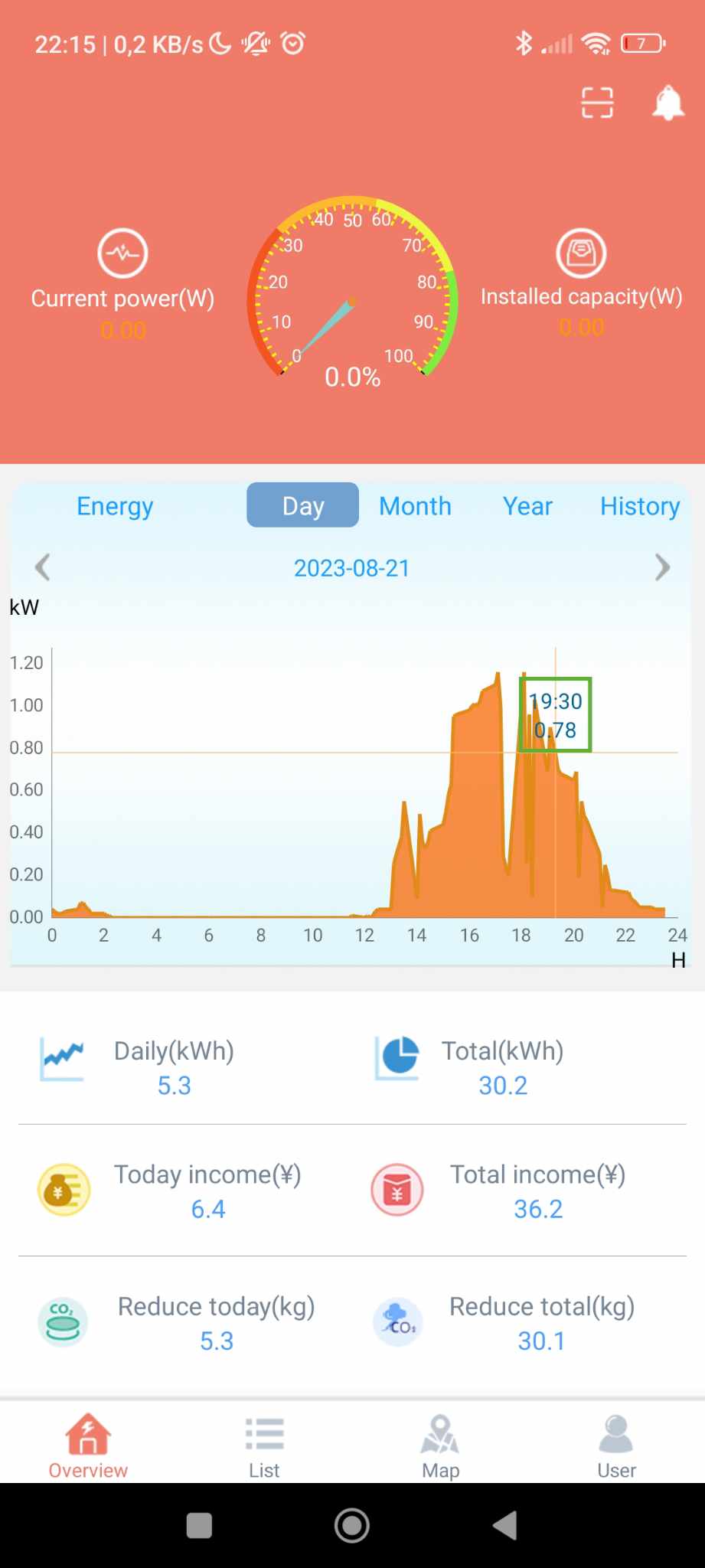Switch to the Year chart tab
This screenshot has height=1568, width=705.
[x=527, y=505]
